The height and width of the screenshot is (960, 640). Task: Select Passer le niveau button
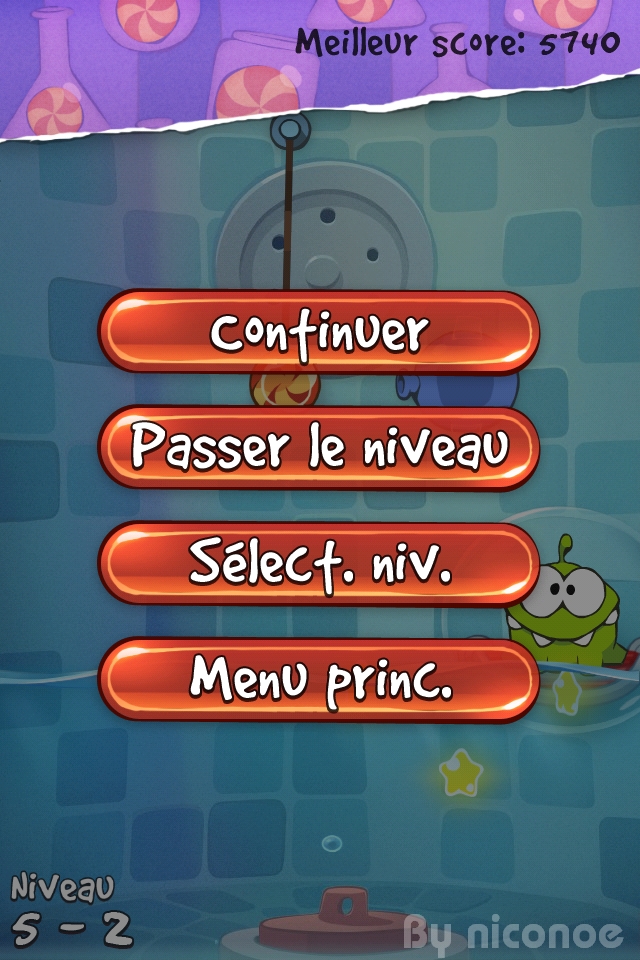[x=318, y=448]
